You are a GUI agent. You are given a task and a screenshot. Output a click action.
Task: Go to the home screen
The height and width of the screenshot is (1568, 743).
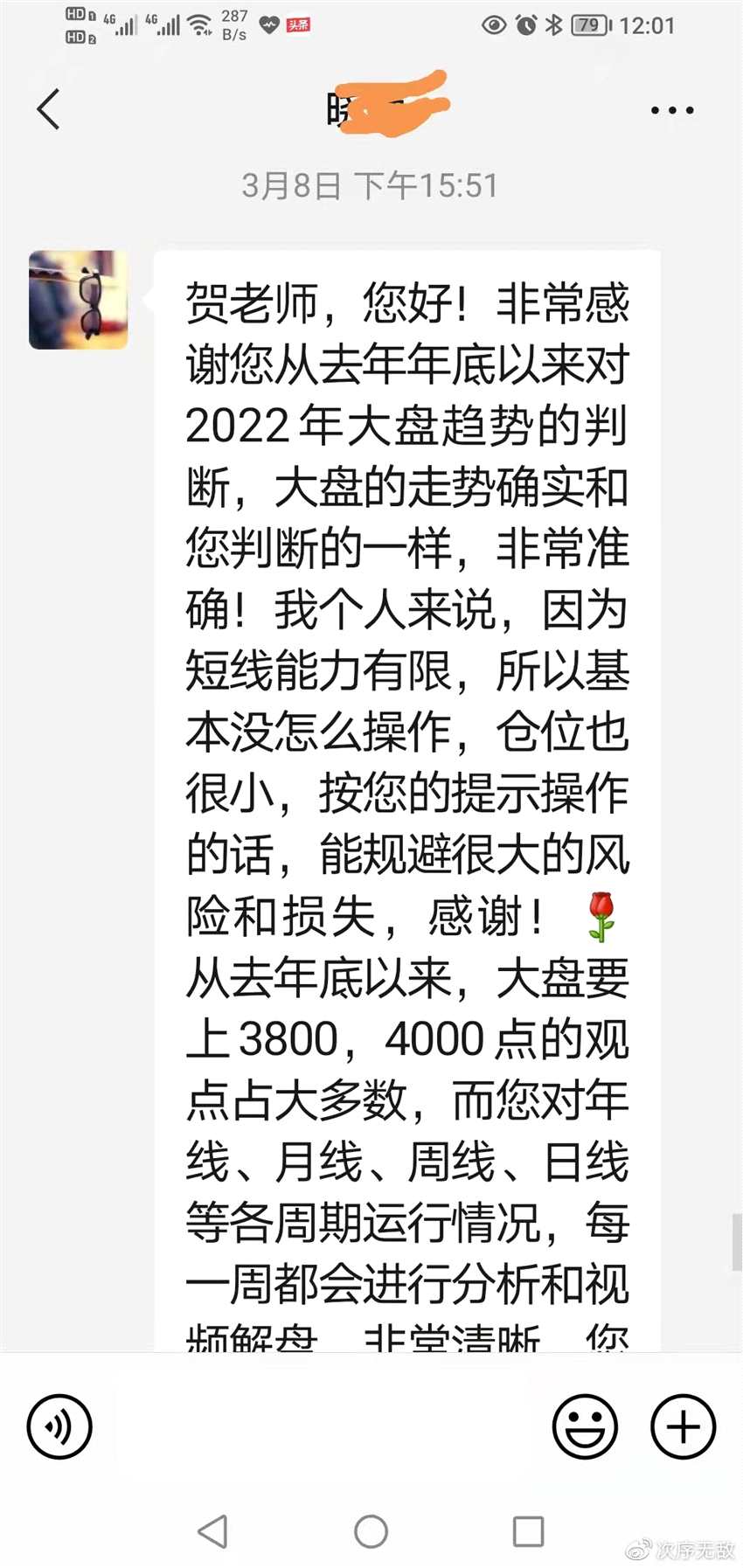click(x=371, y=1531)
